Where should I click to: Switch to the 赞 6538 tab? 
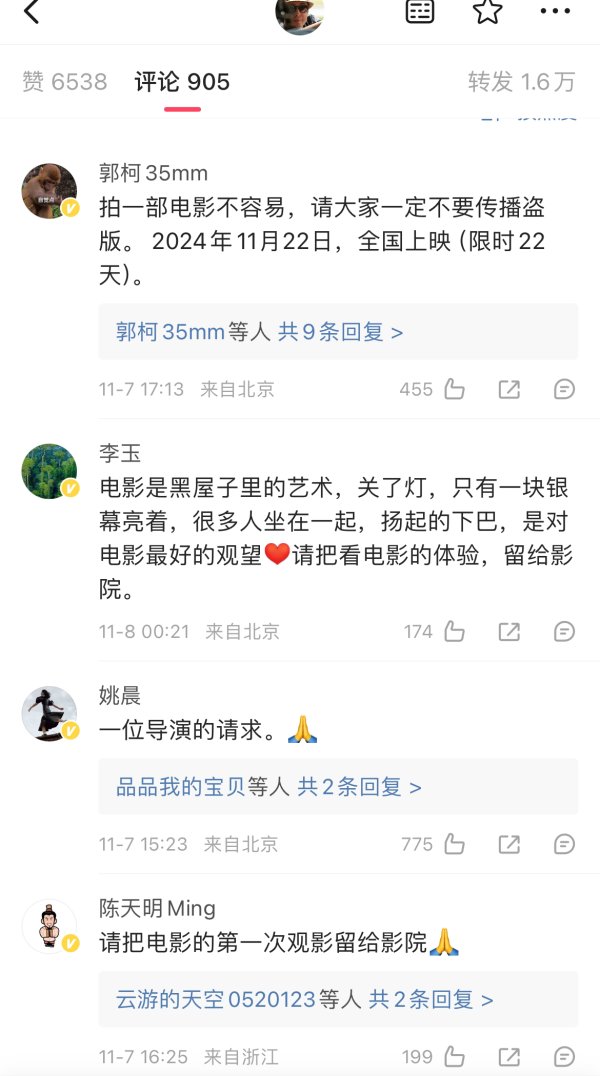click(64, 82)
